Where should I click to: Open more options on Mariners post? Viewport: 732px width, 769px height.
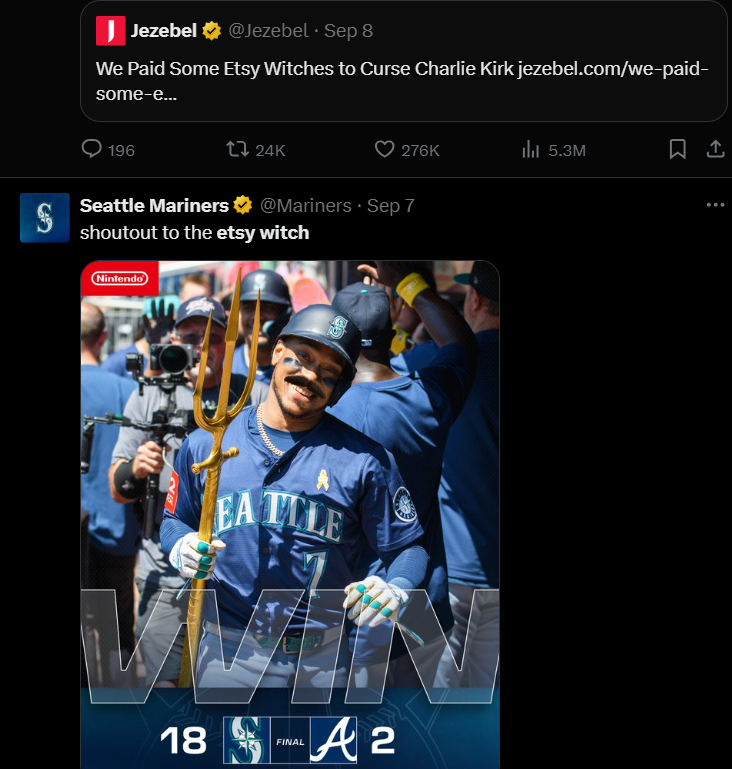tap(714, 205)
